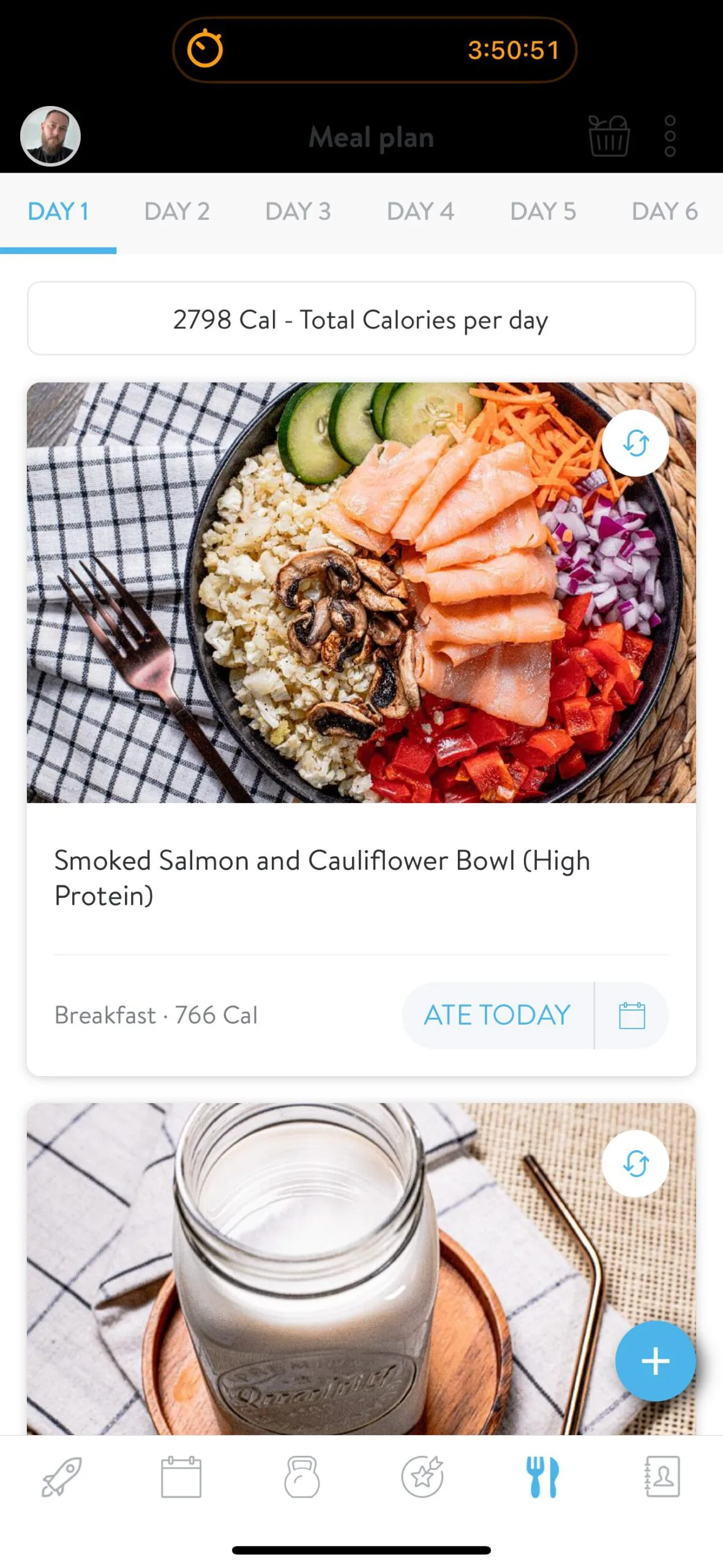The image size is (723, 1568).
Task: Open the three-dot overflow menu
Action: click(670, 136)
